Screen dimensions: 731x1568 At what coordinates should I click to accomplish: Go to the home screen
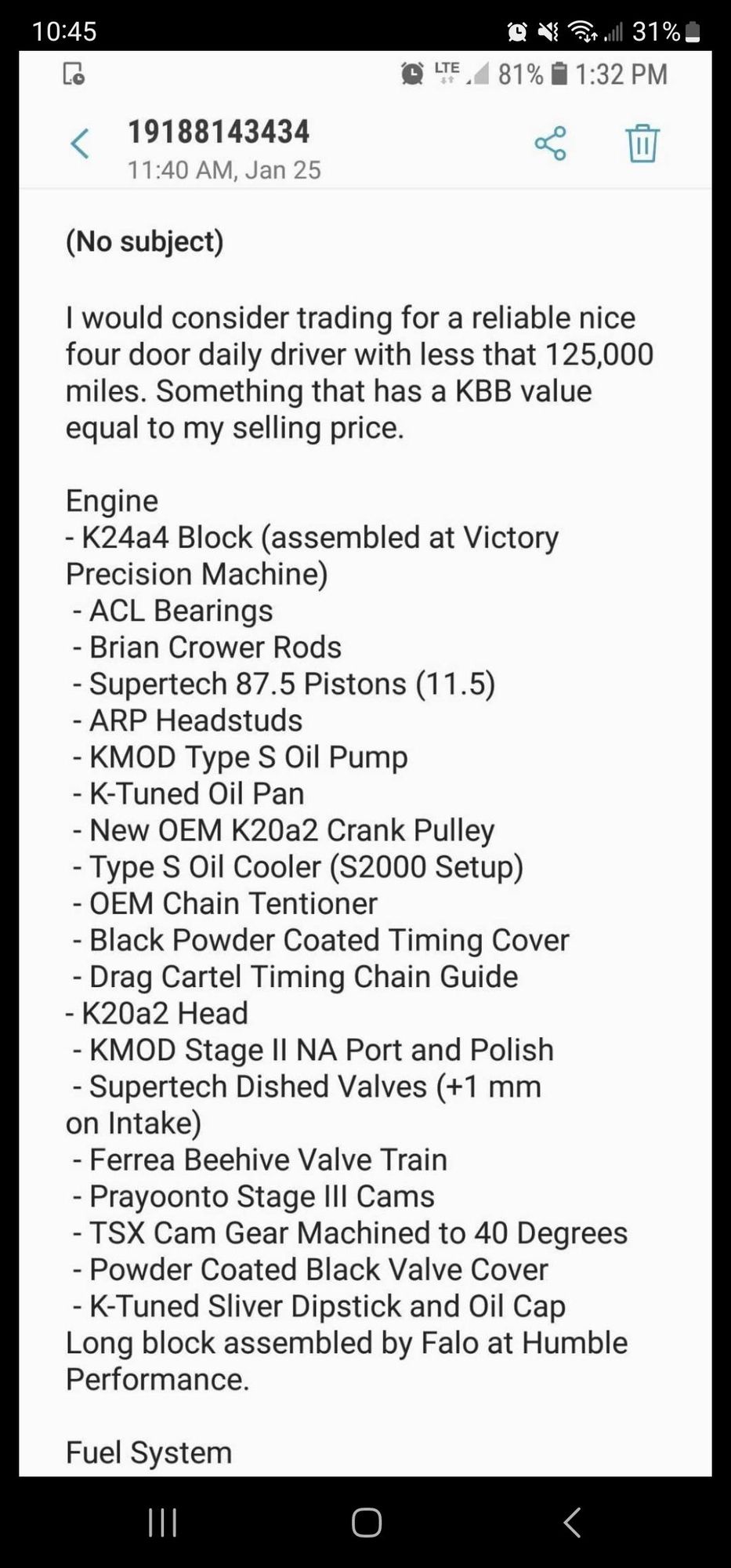click(366, 1522)
